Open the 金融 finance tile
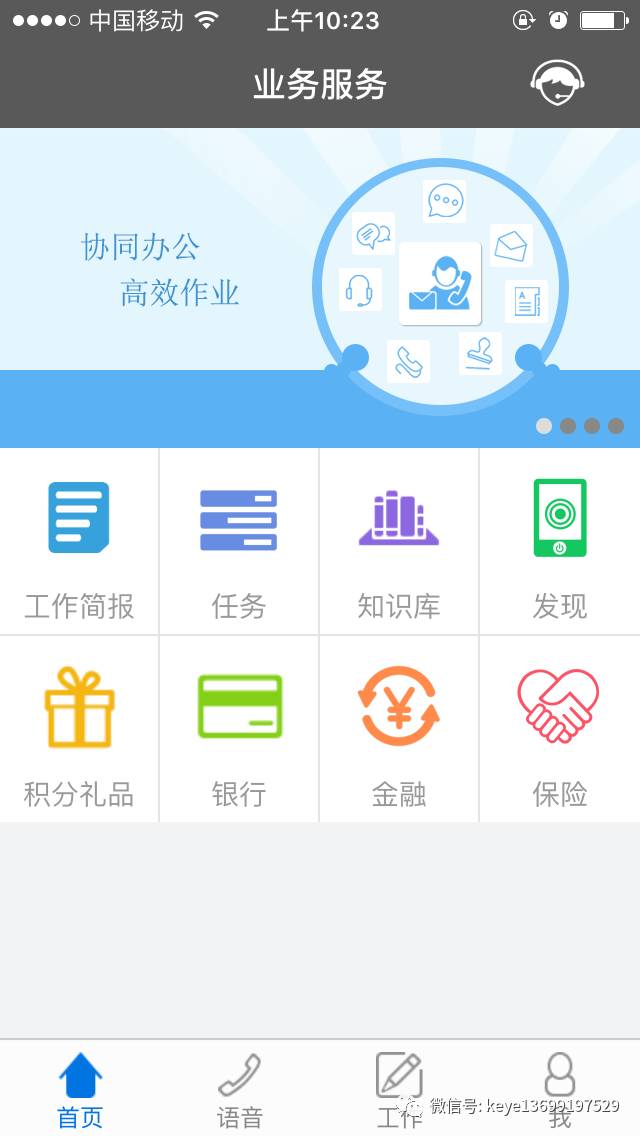Viewport: 640px width, 1136px height. (x=399, y=730)
